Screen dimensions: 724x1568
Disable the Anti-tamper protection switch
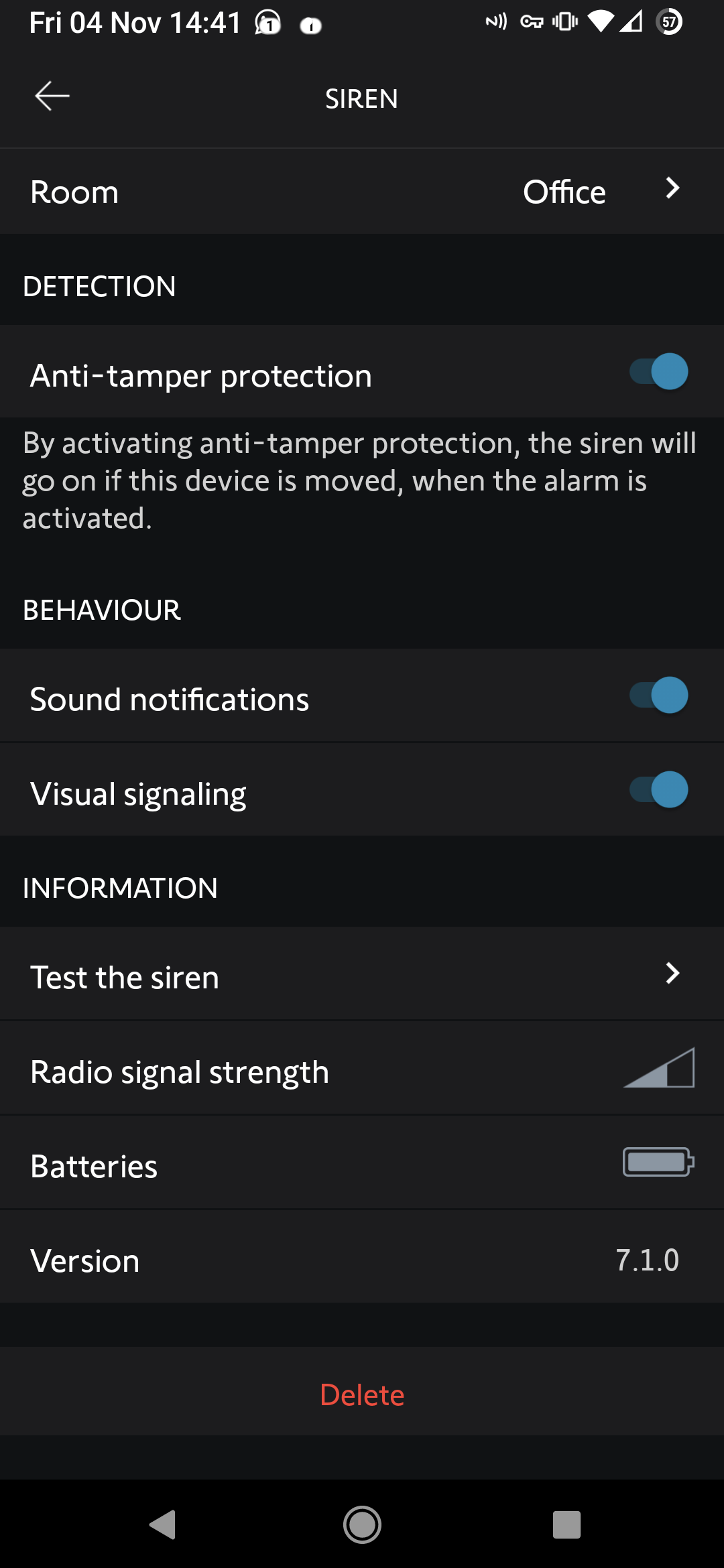[658, 372]
